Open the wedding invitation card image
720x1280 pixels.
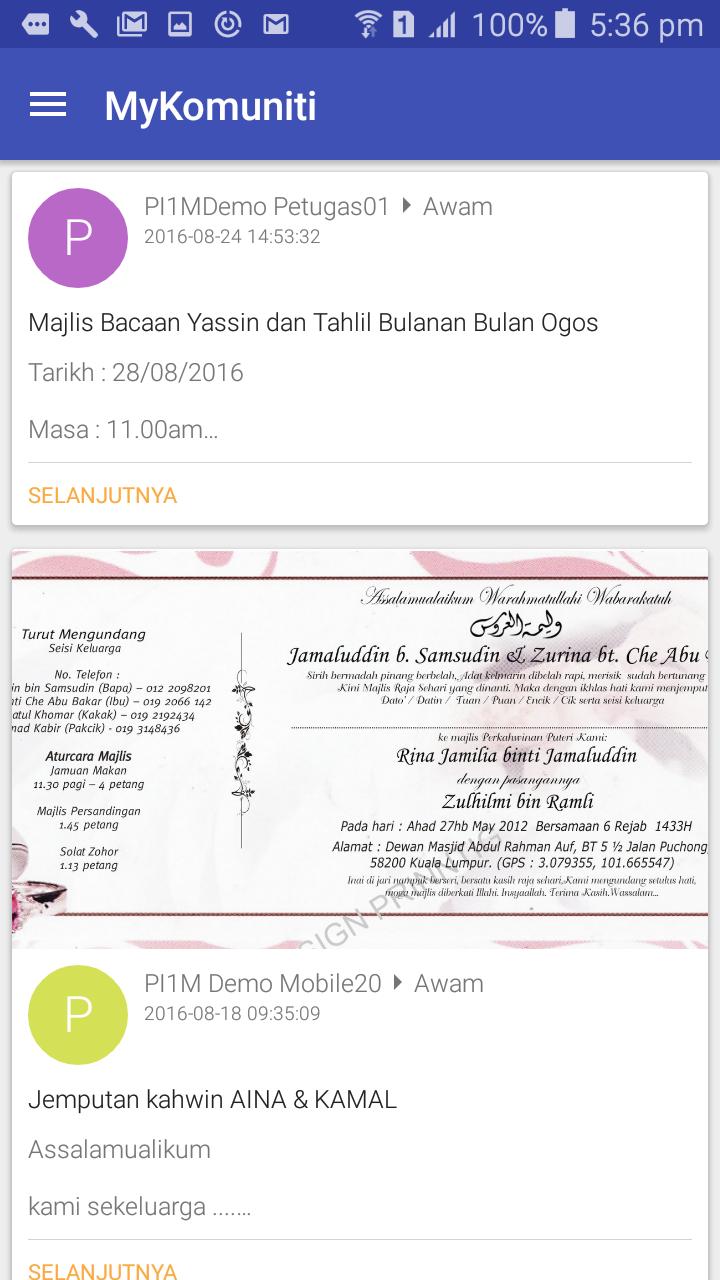pyautogui.click(x=360, y=748)
